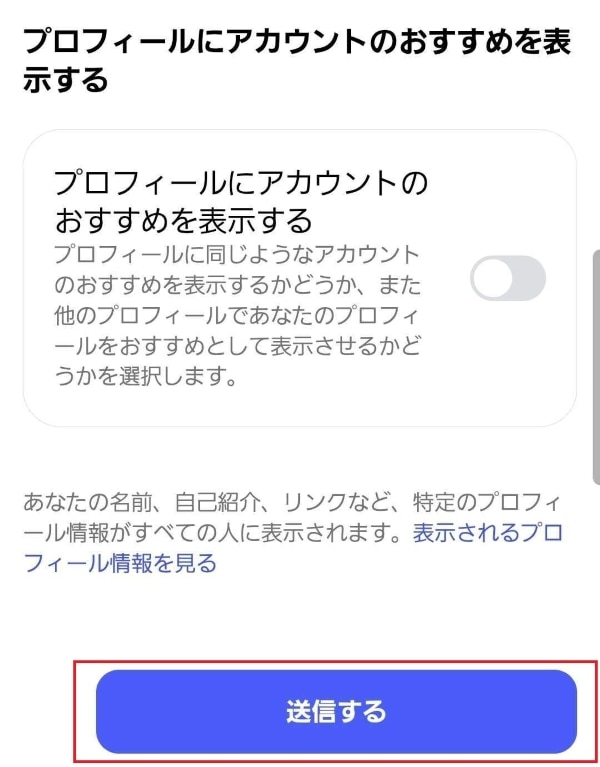Open the 表示されるプロフィール情報を見る link
Screen dimensions: 600x767
point(480,532)
